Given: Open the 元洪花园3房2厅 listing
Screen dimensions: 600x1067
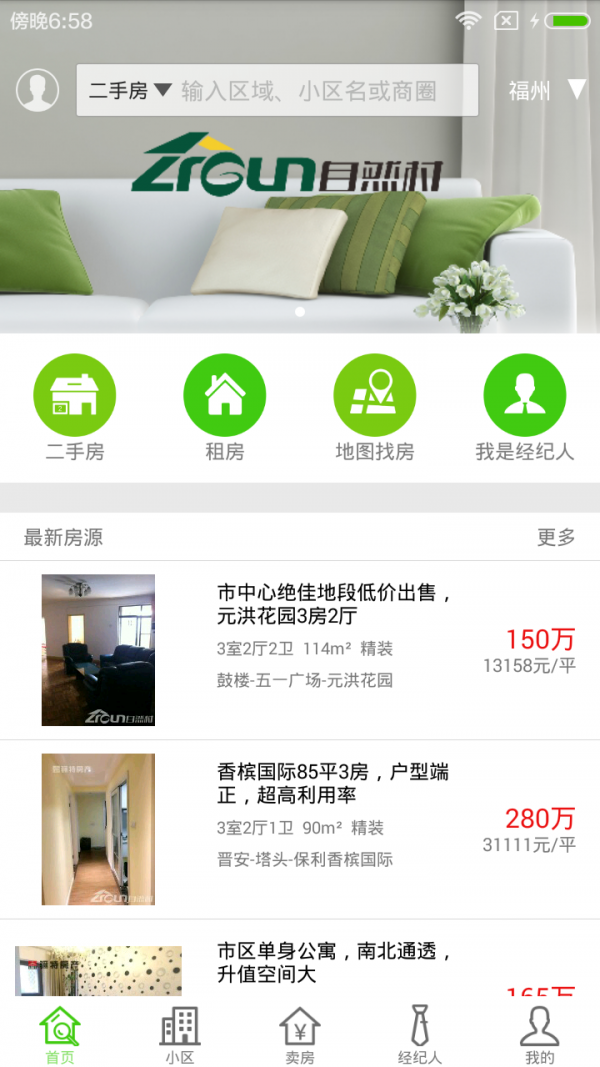Looking at the screenshot, I should click(x=300, y=650).
